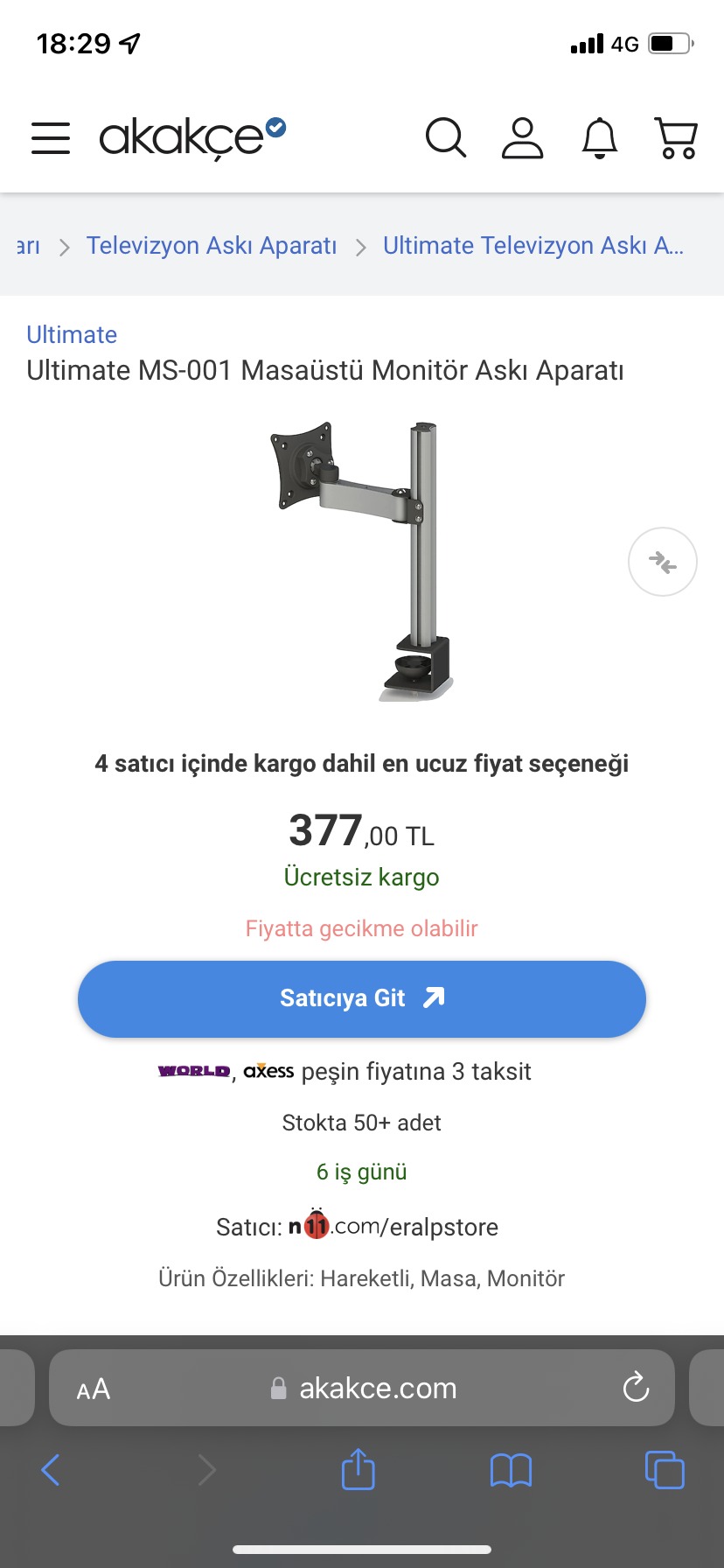Viewport: 724px width, 1568px height.
Task: View the monitor mount product image
Action: 362,562
